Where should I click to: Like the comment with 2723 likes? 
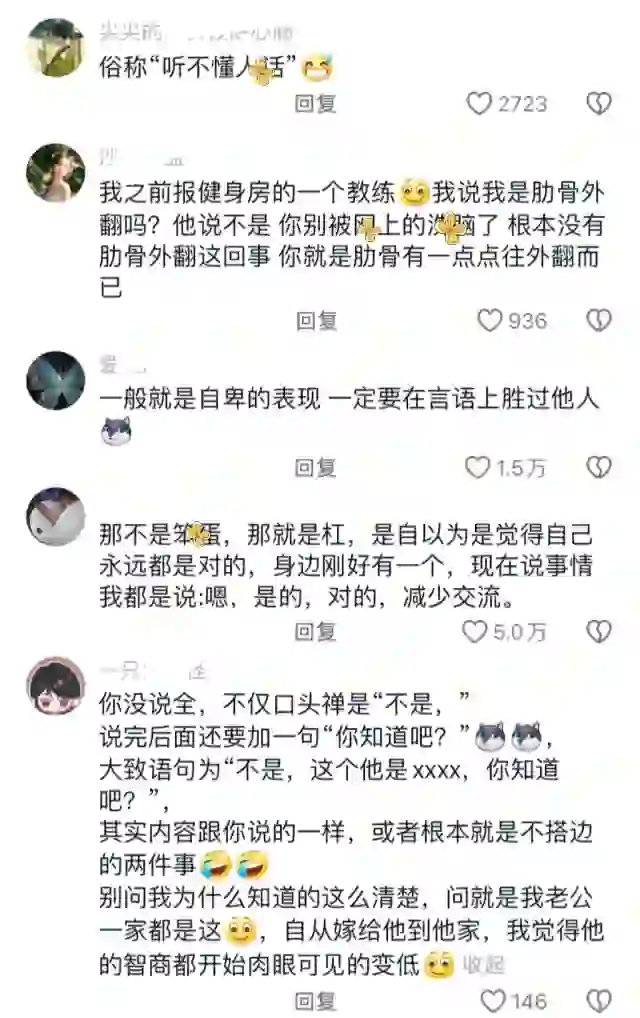(481, 103)
